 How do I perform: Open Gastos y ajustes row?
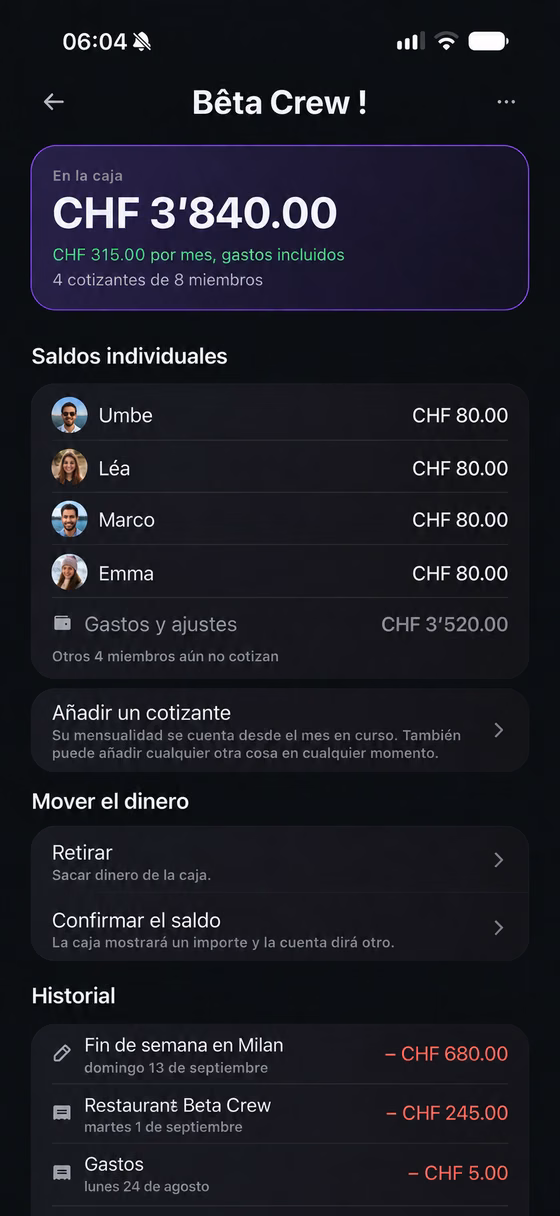pos(280,625)
